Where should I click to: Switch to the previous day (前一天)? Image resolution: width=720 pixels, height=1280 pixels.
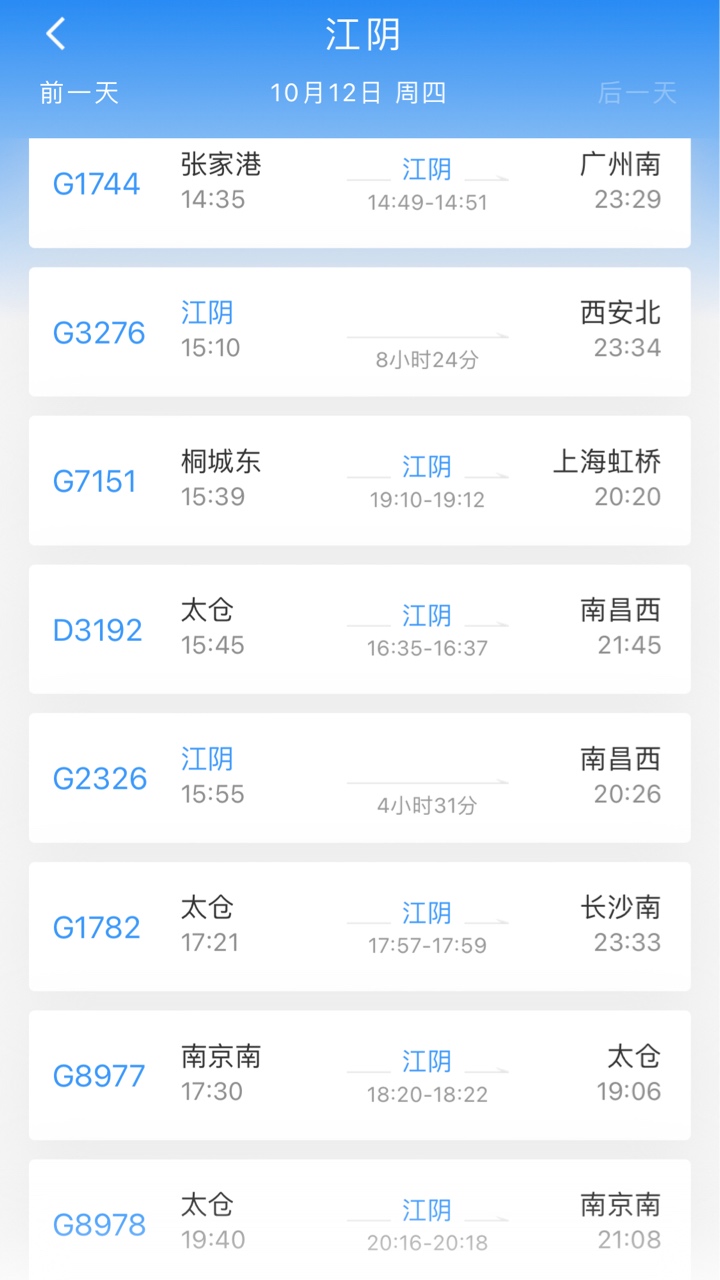79,93
